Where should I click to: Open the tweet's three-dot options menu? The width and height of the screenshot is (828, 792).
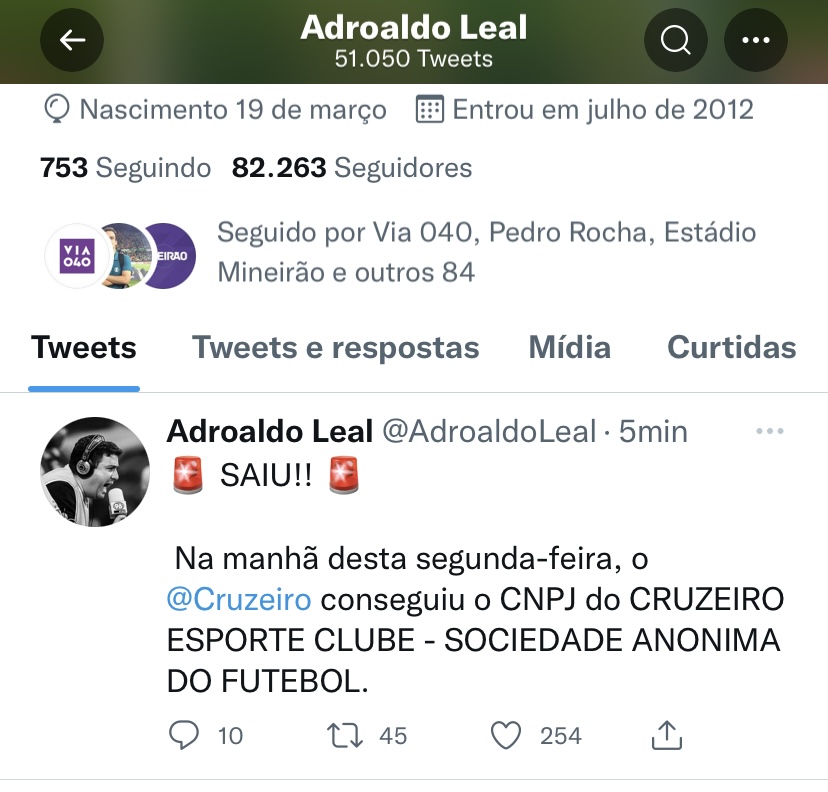[769, 431]
